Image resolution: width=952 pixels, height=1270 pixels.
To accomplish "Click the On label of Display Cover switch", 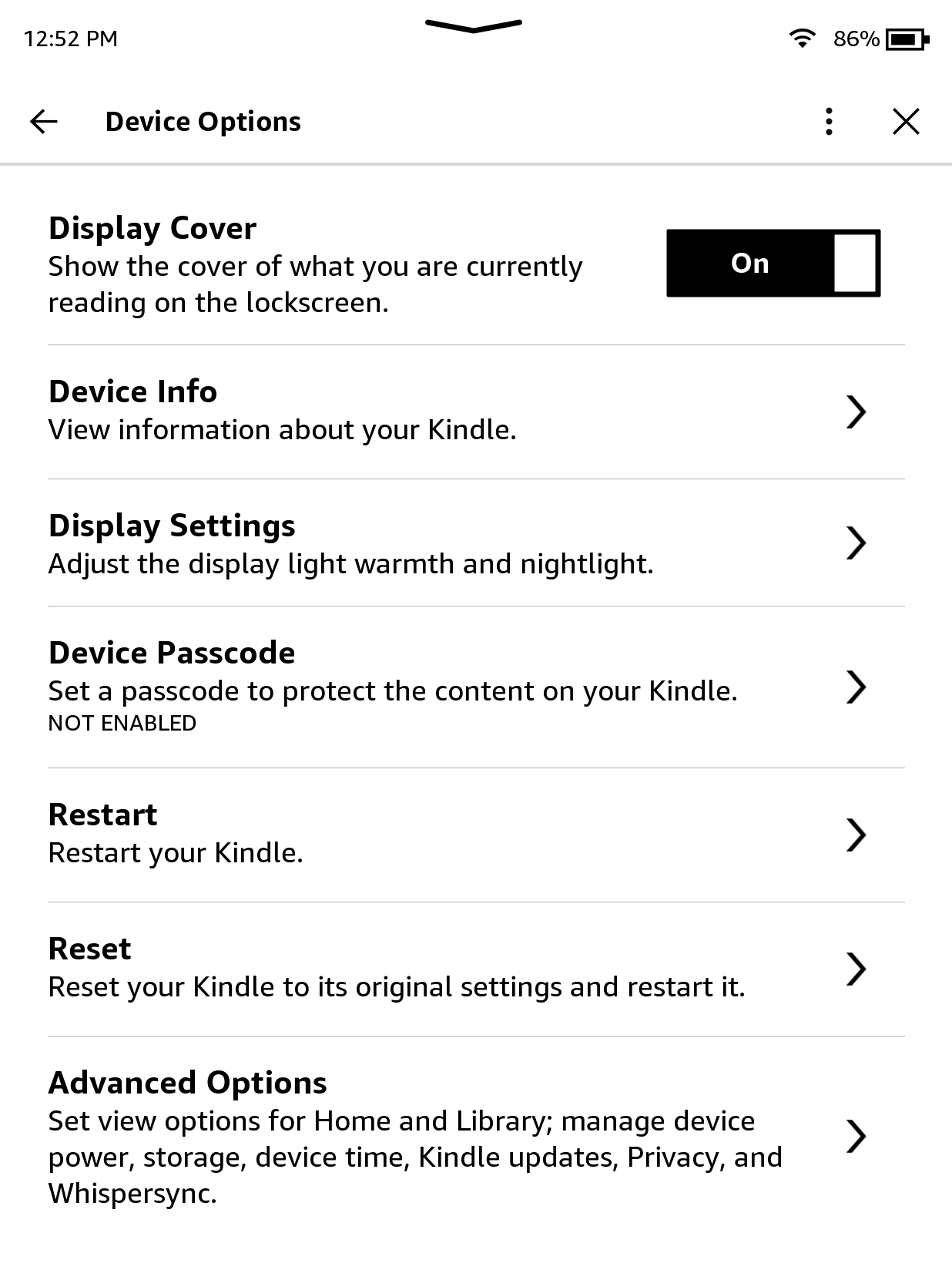I will [749, 263].
